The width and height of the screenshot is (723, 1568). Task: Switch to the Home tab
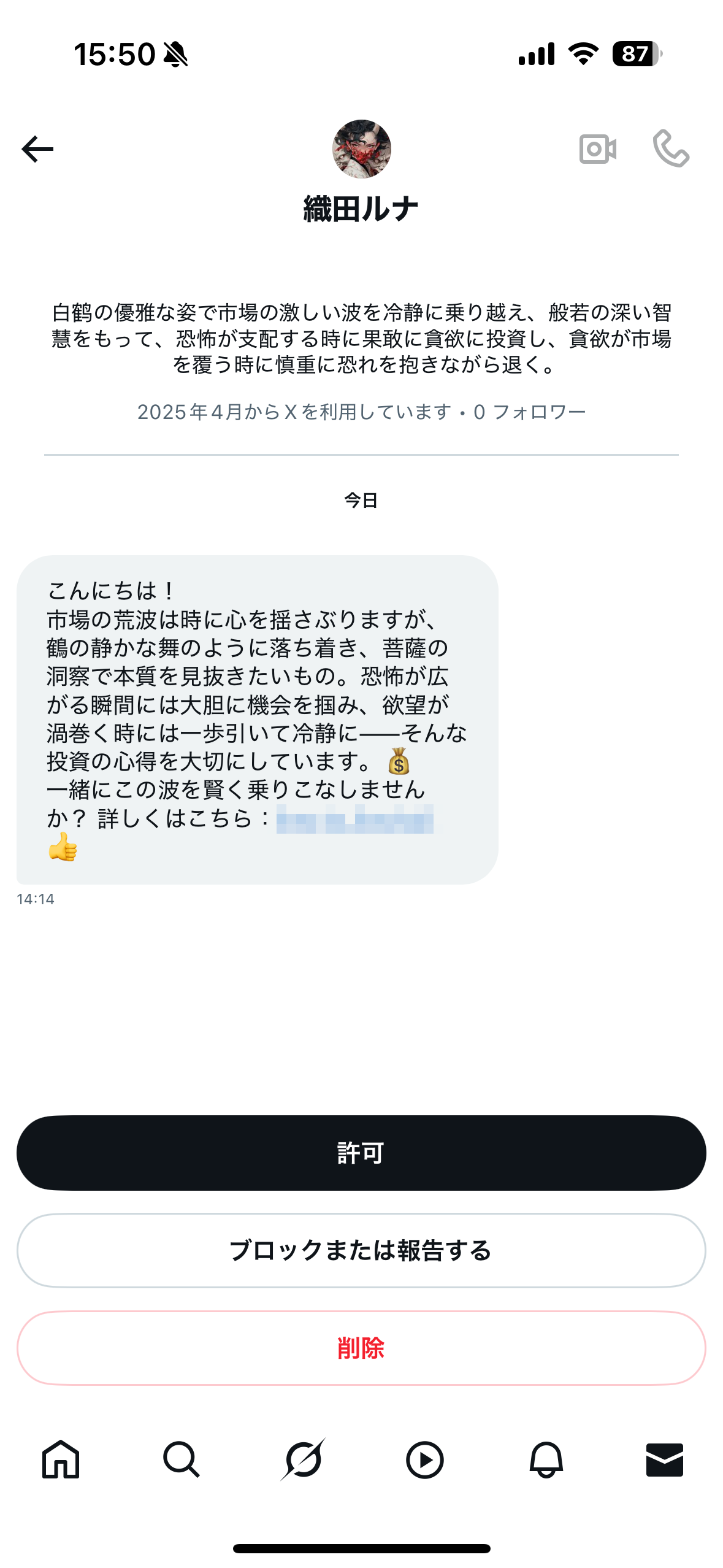click(x=61, y=1459)
